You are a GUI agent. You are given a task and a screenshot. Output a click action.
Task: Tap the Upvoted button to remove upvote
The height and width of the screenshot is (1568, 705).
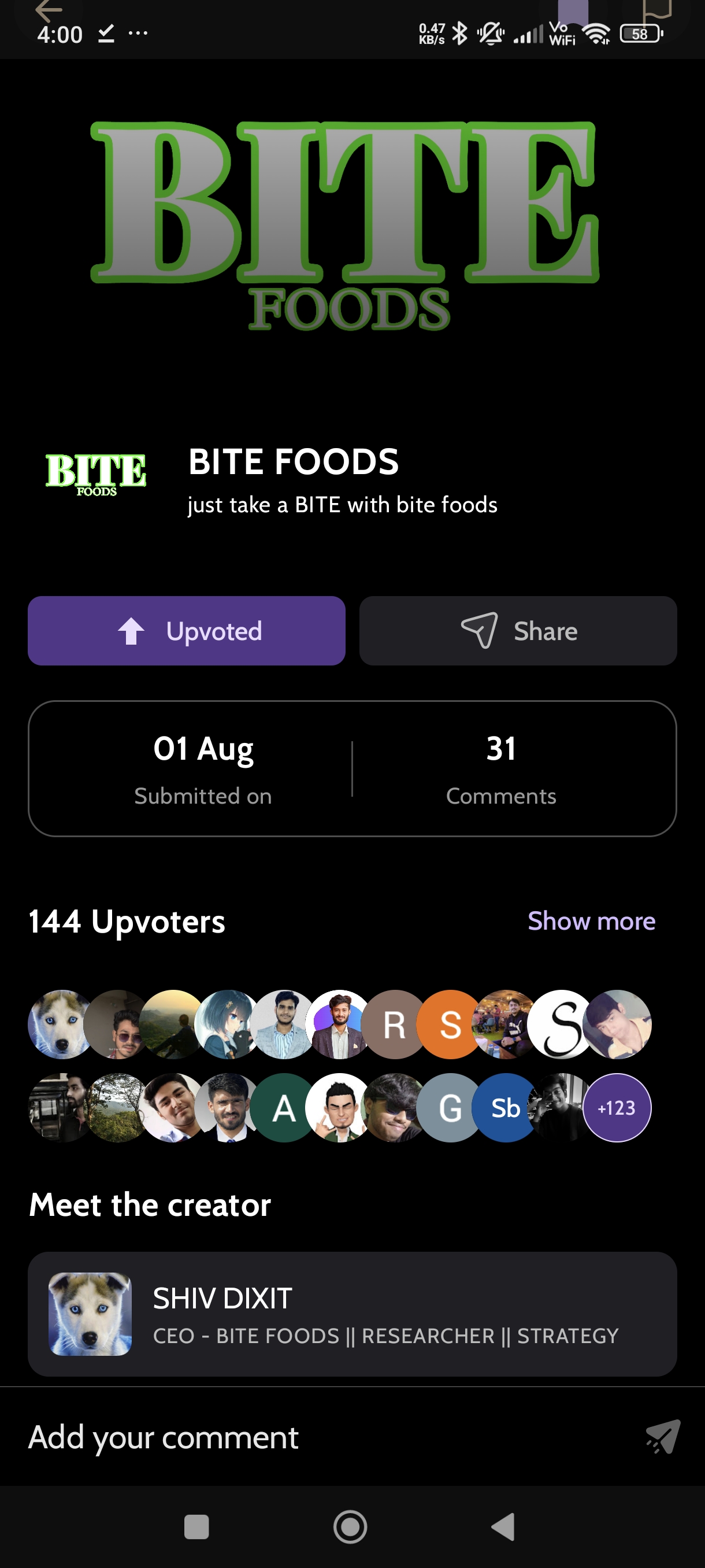pos(186,631)
